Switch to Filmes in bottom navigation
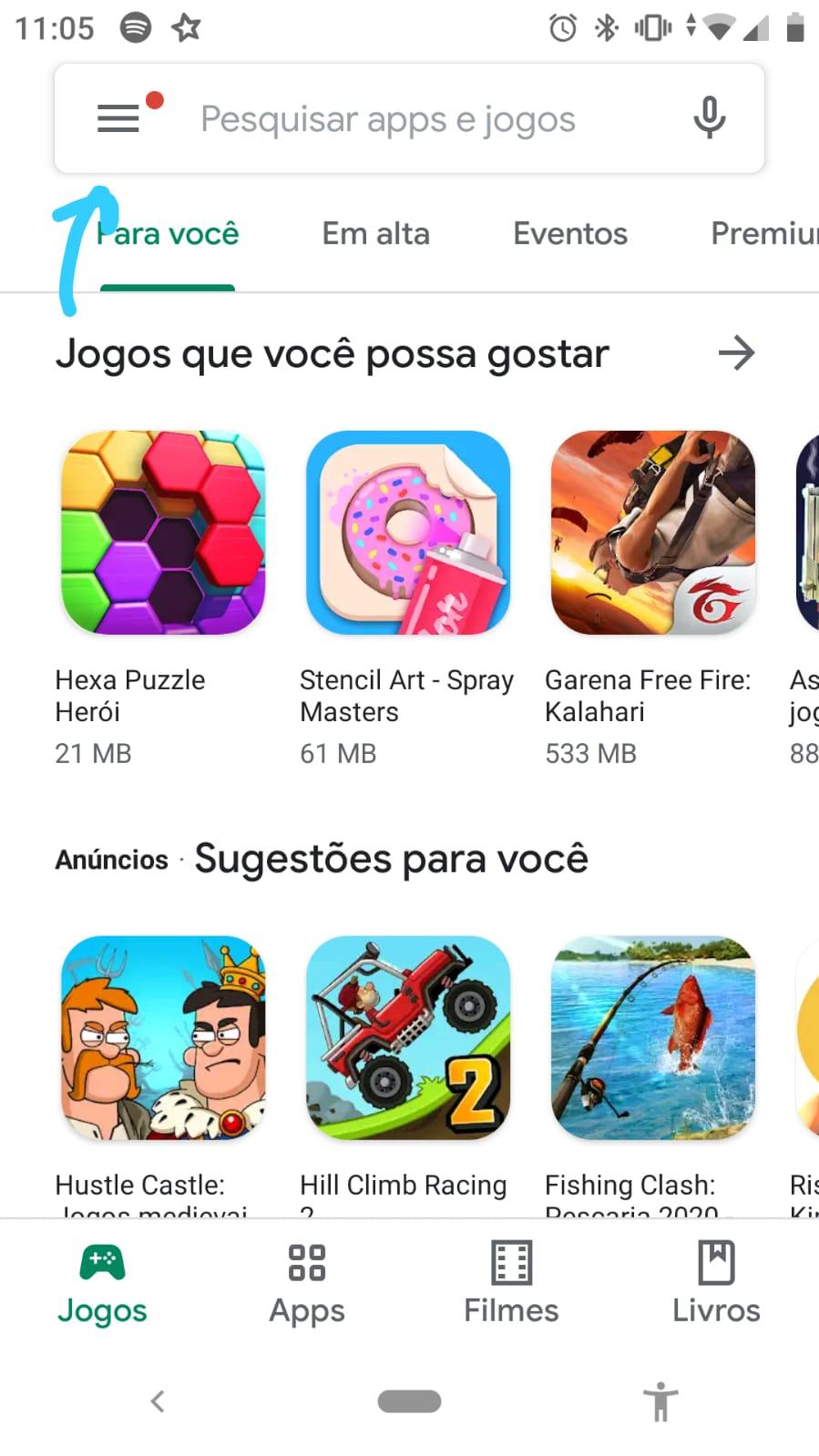Viewport: 819px width, 1456px height. [x=511, y=1284]
